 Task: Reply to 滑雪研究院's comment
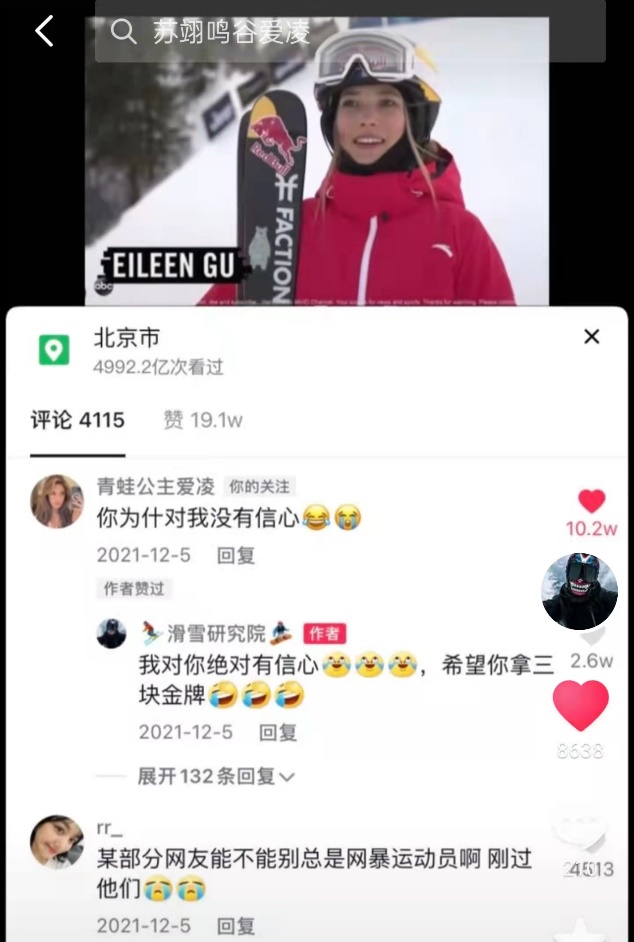[278, 732]
